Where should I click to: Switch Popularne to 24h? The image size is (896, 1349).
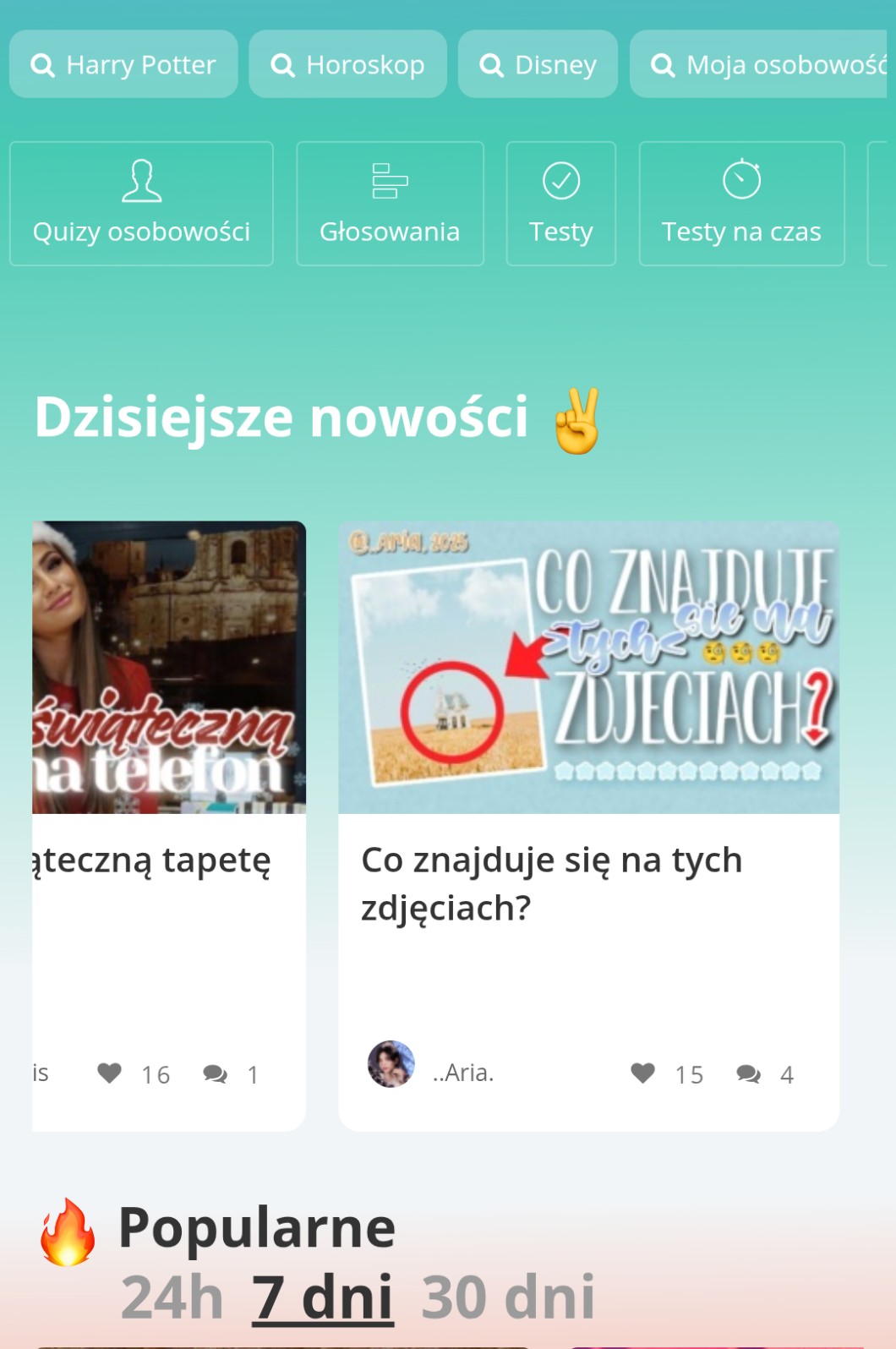click(172, 1297)
